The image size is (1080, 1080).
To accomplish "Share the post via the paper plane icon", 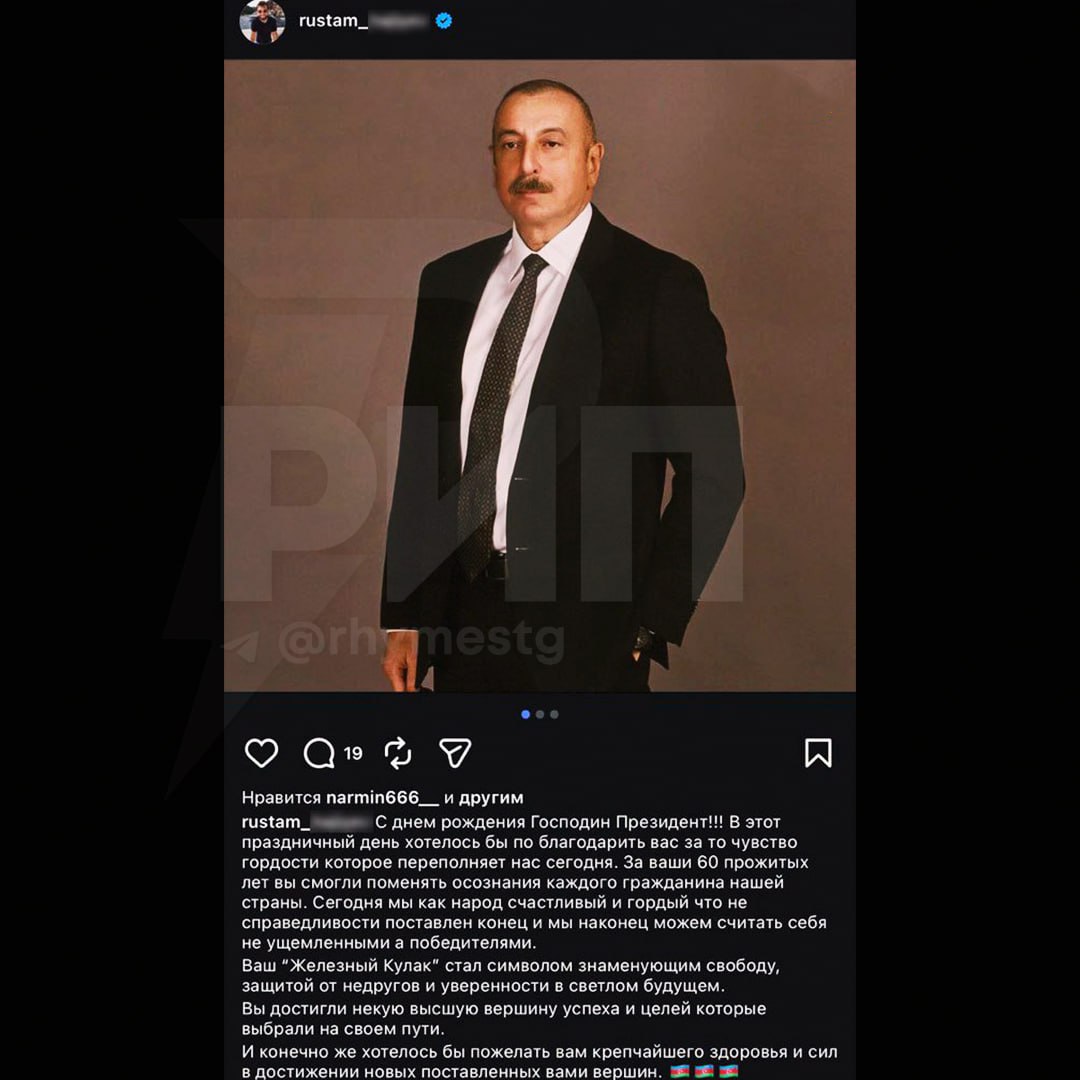I will [x=455, y=753].
